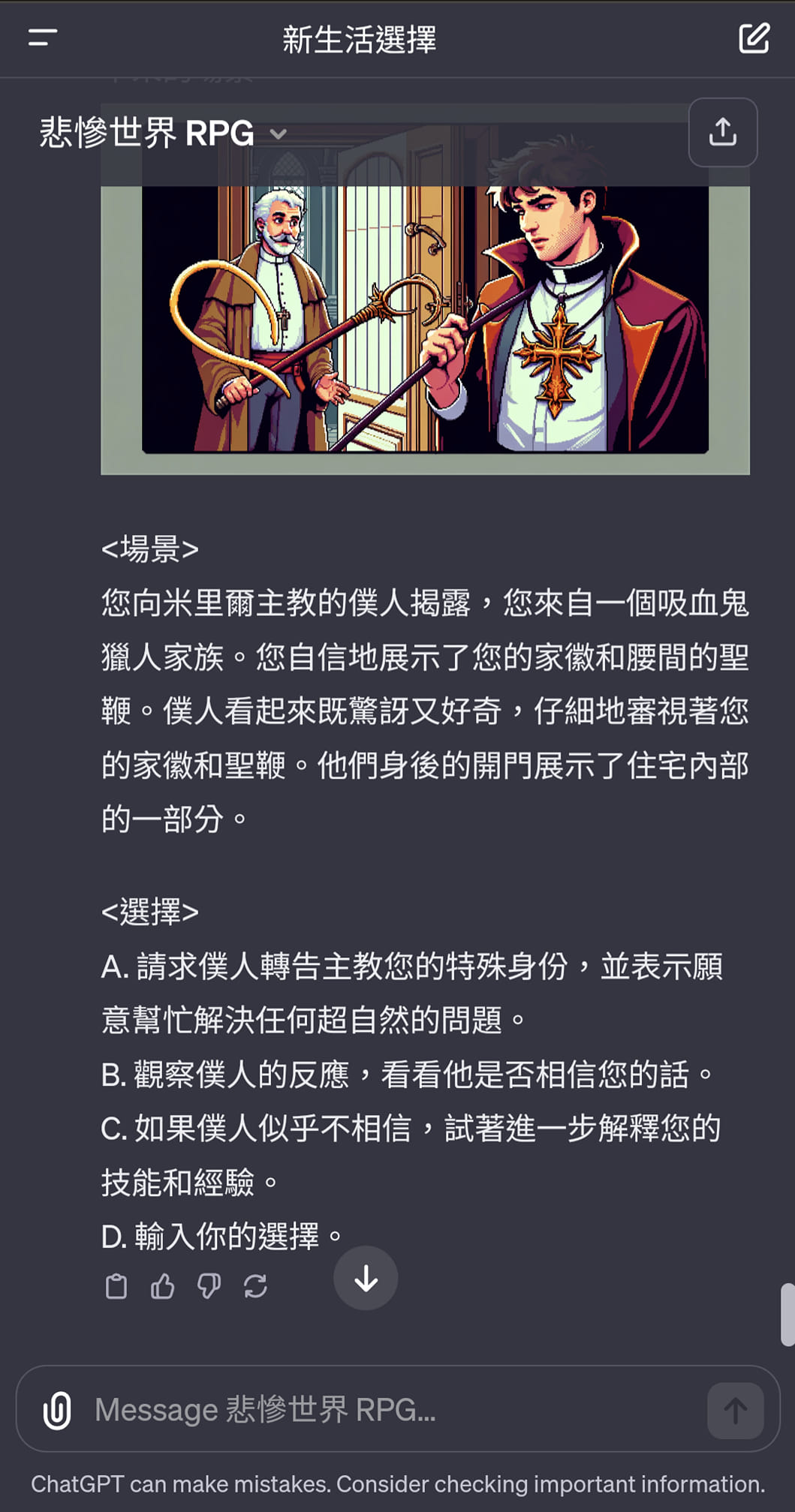This screenshot has width=795, height=1512.
Task: Share this conversation
Action: pyautogui.click(x=722, y=132)
